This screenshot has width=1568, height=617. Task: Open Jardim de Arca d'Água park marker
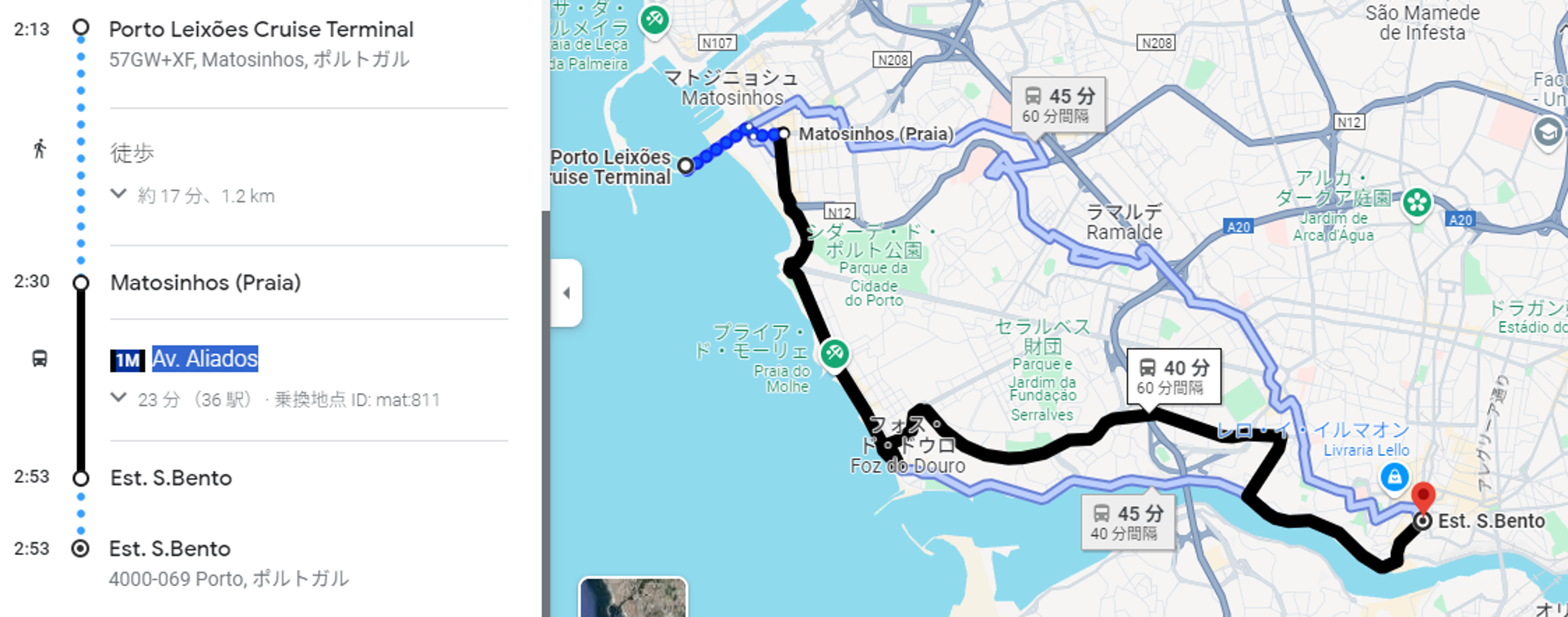1416,203
